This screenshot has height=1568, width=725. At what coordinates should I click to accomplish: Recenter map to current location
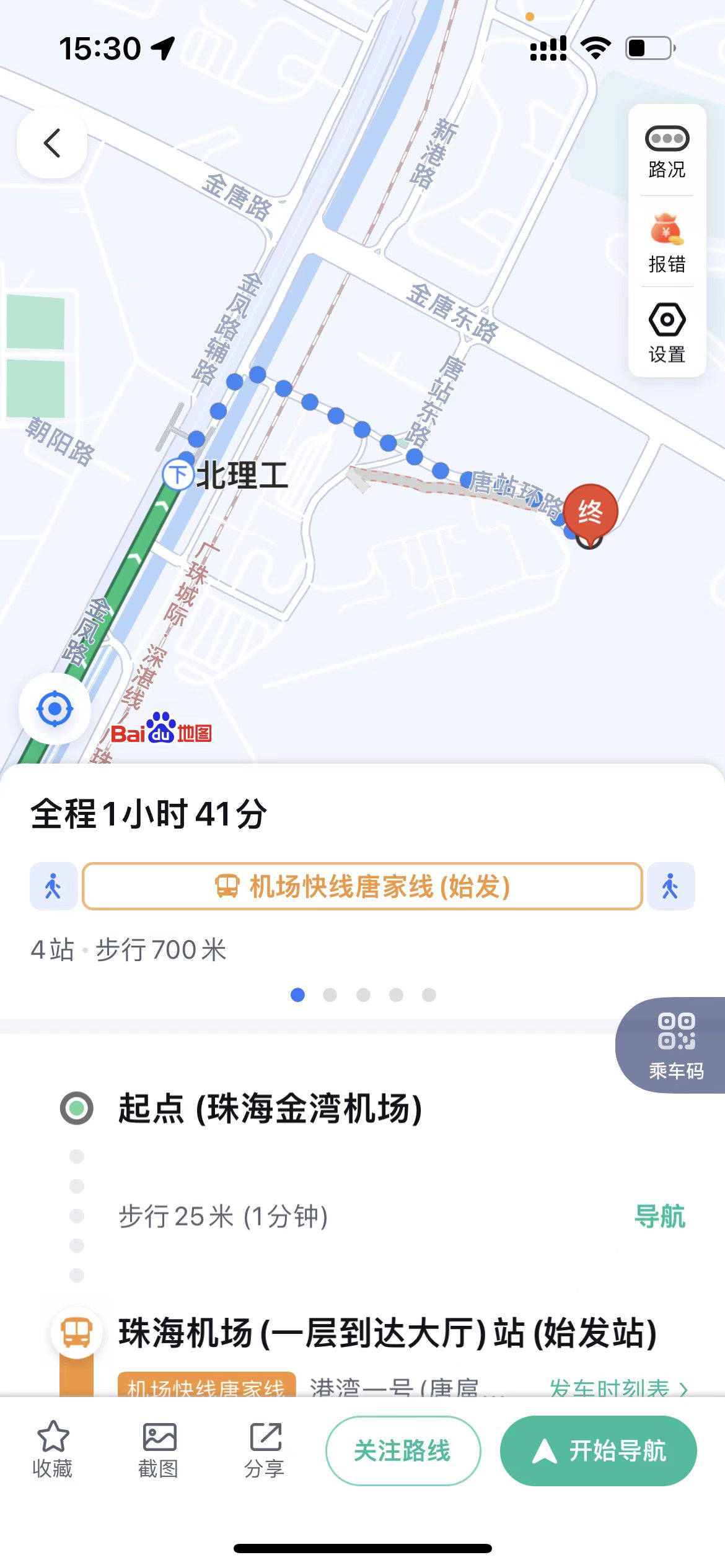tap(55, 708)
